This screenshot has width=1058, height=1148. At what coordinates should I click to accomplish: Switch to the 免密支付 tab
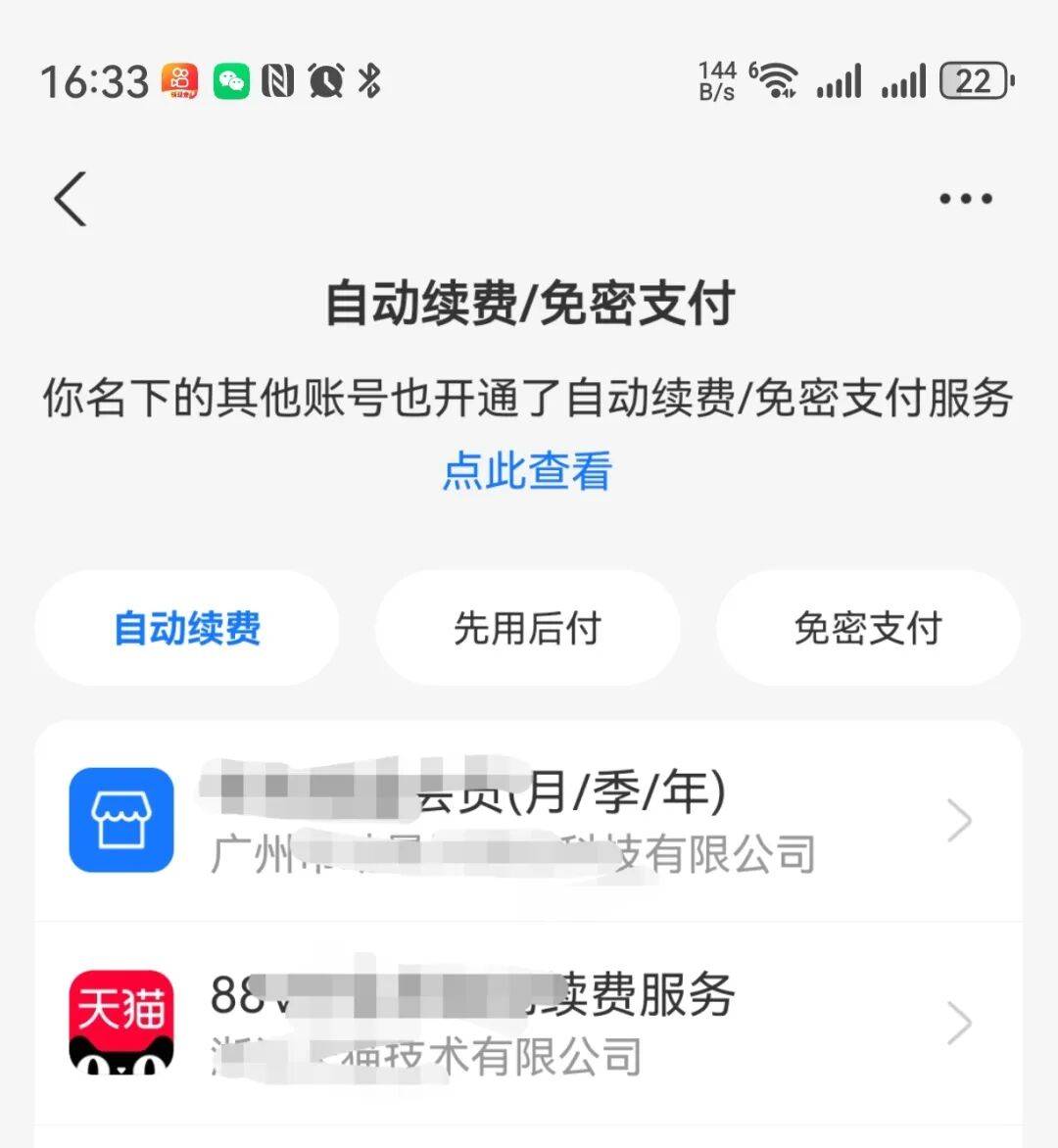[868, 628]
